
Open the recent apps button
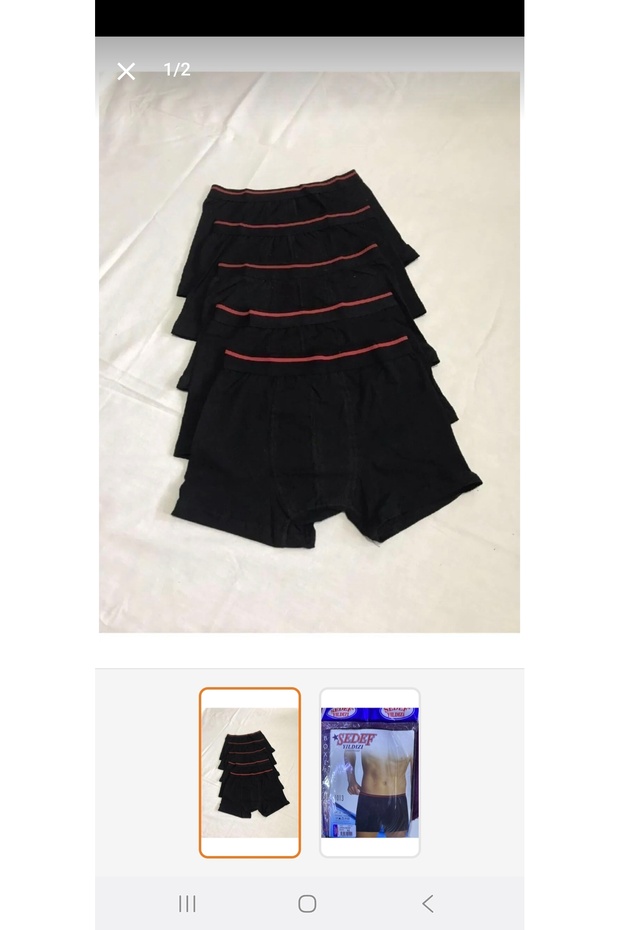187,904
